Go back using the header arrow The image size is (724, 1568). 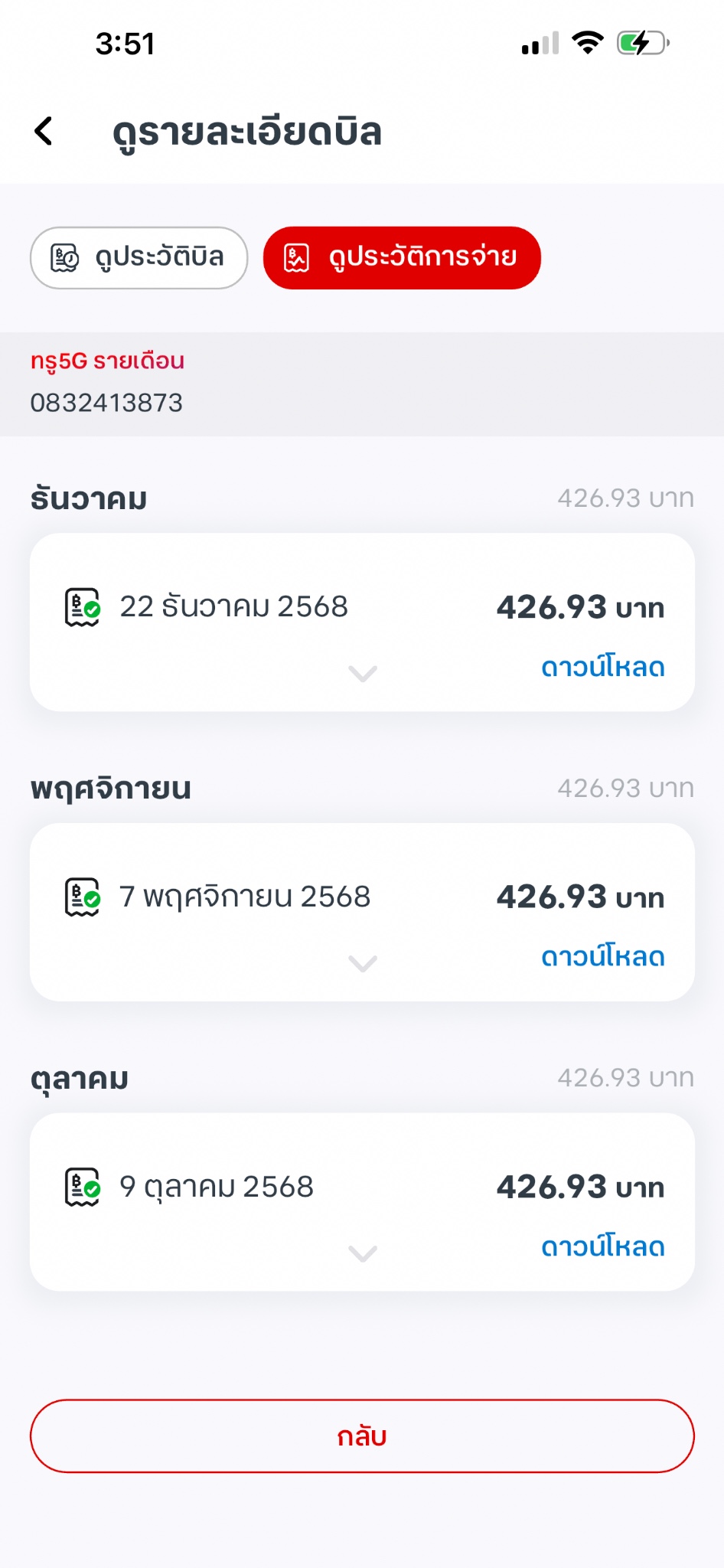[x=44, y=131]
